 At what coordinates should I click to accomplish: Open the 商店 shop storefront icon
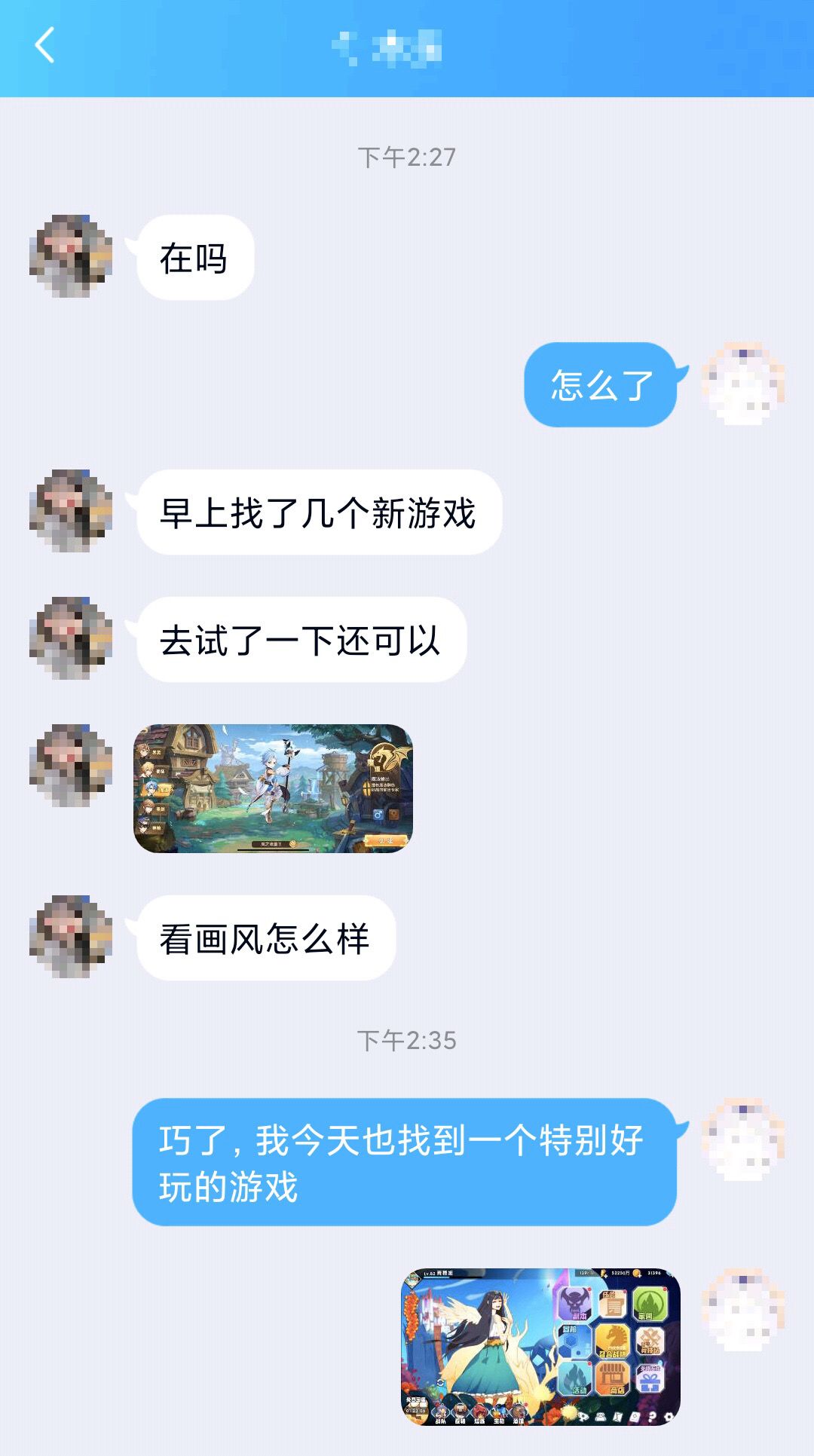point(613,1377)
